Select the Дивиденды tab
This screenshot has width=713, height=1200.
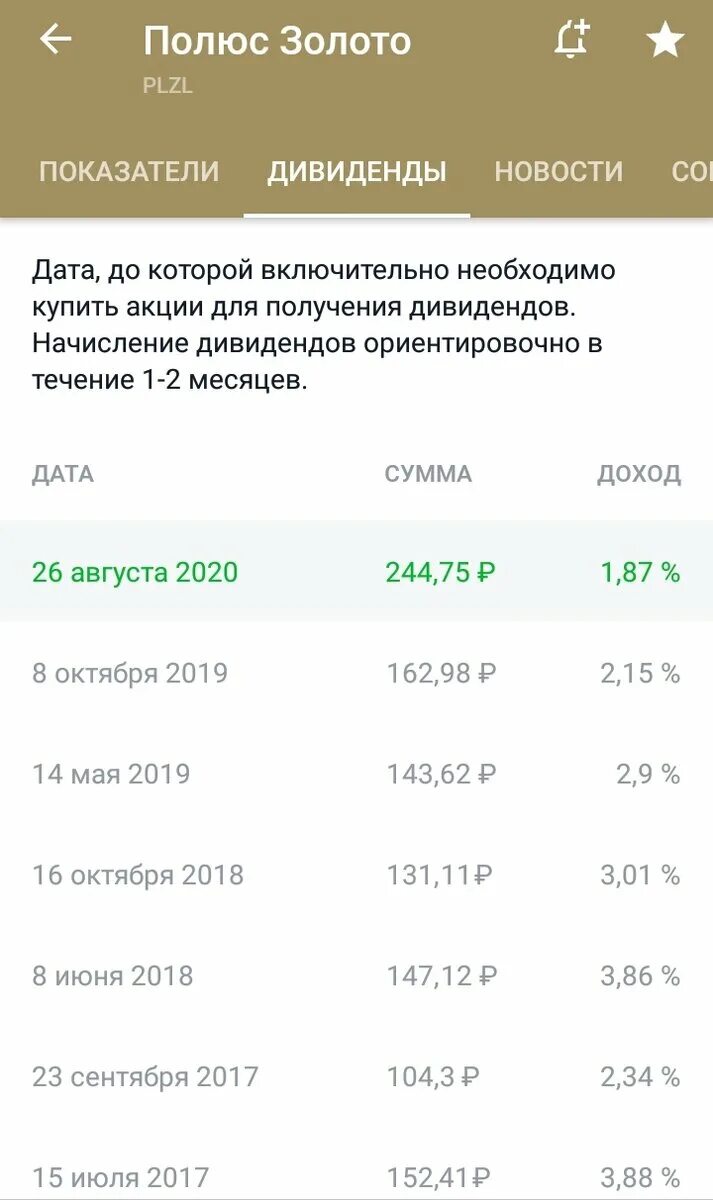pos(357,171)
